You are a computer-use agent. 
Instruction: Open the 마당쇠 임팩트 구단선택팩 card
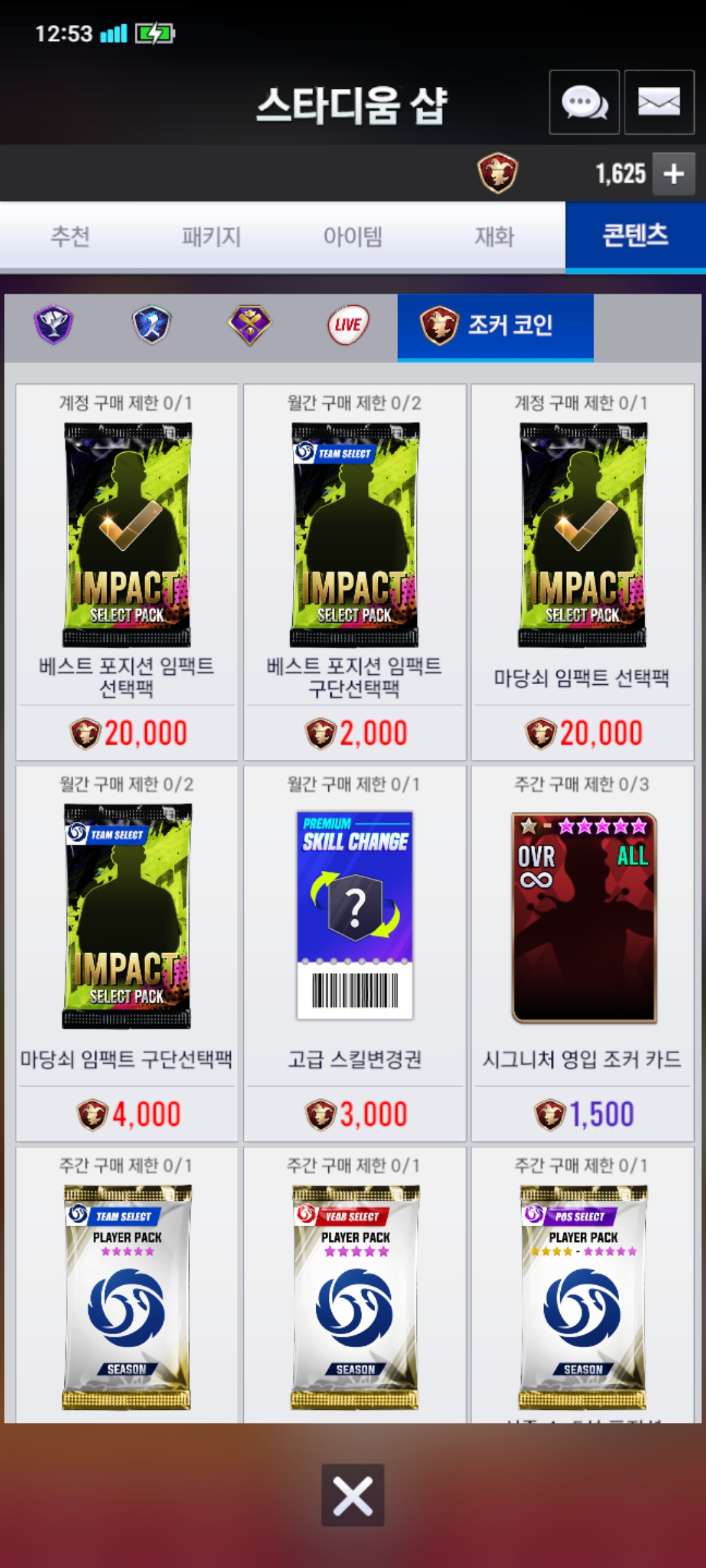click(127, 954)
